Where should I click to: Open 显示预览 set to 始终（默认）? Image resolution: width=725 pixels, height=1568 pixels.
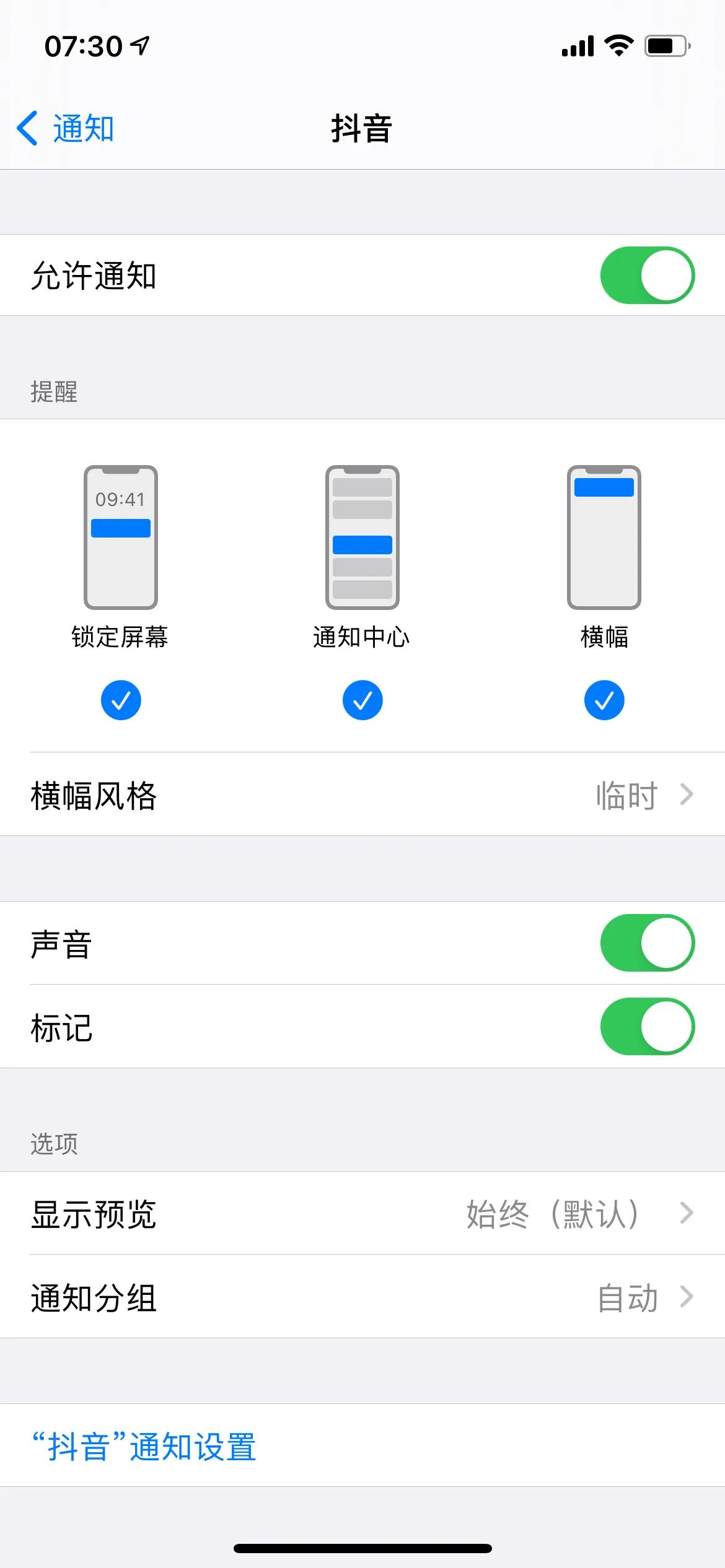pyautogui.click(x=362, y=1215)
